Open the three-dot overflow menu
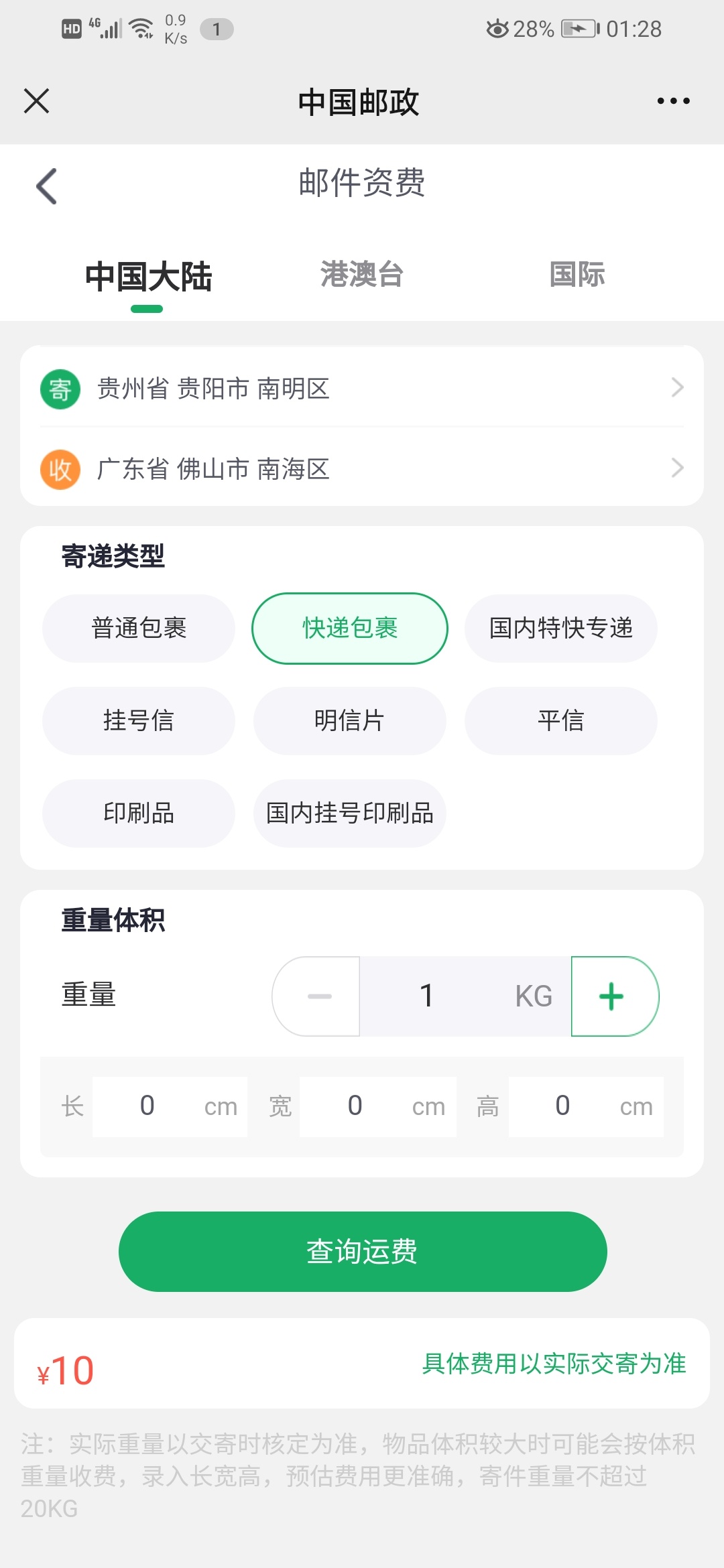The height and width of the screenshot is (1568, 724). 673,101
